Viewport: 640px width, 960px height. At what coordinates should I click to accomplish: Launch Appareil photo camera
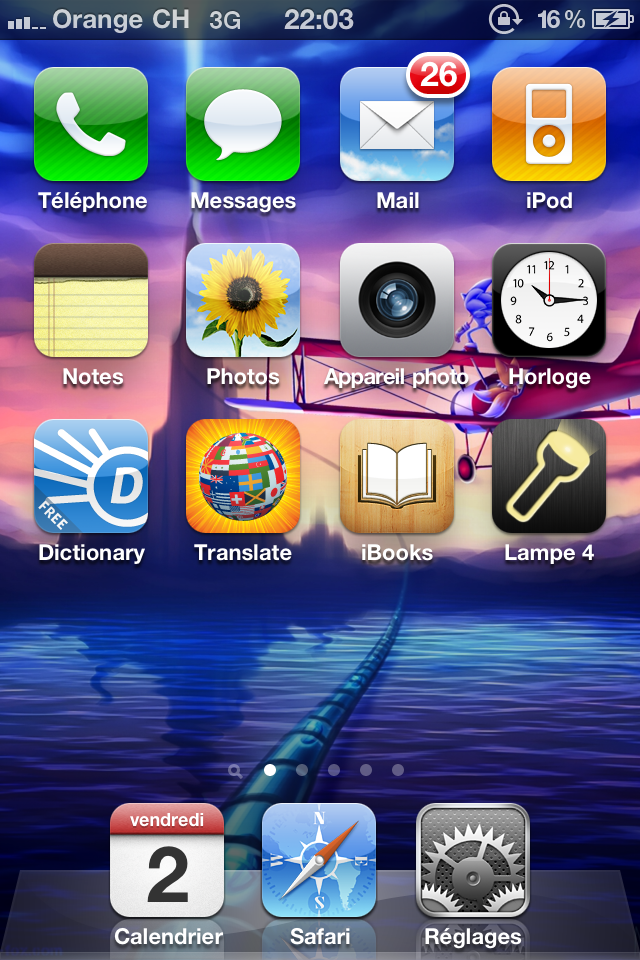[397, 300]
